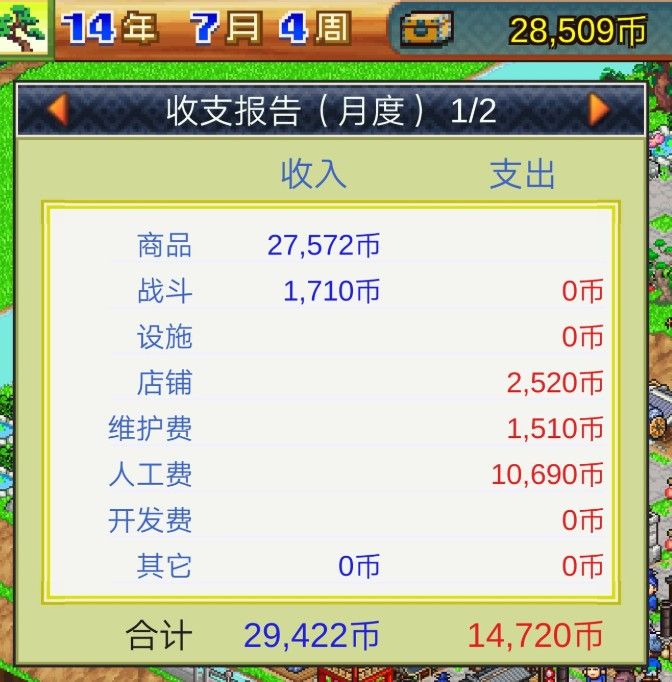Go to previous report page with left arrow
This screenshot has width=672, height=682.
(57, 109)
